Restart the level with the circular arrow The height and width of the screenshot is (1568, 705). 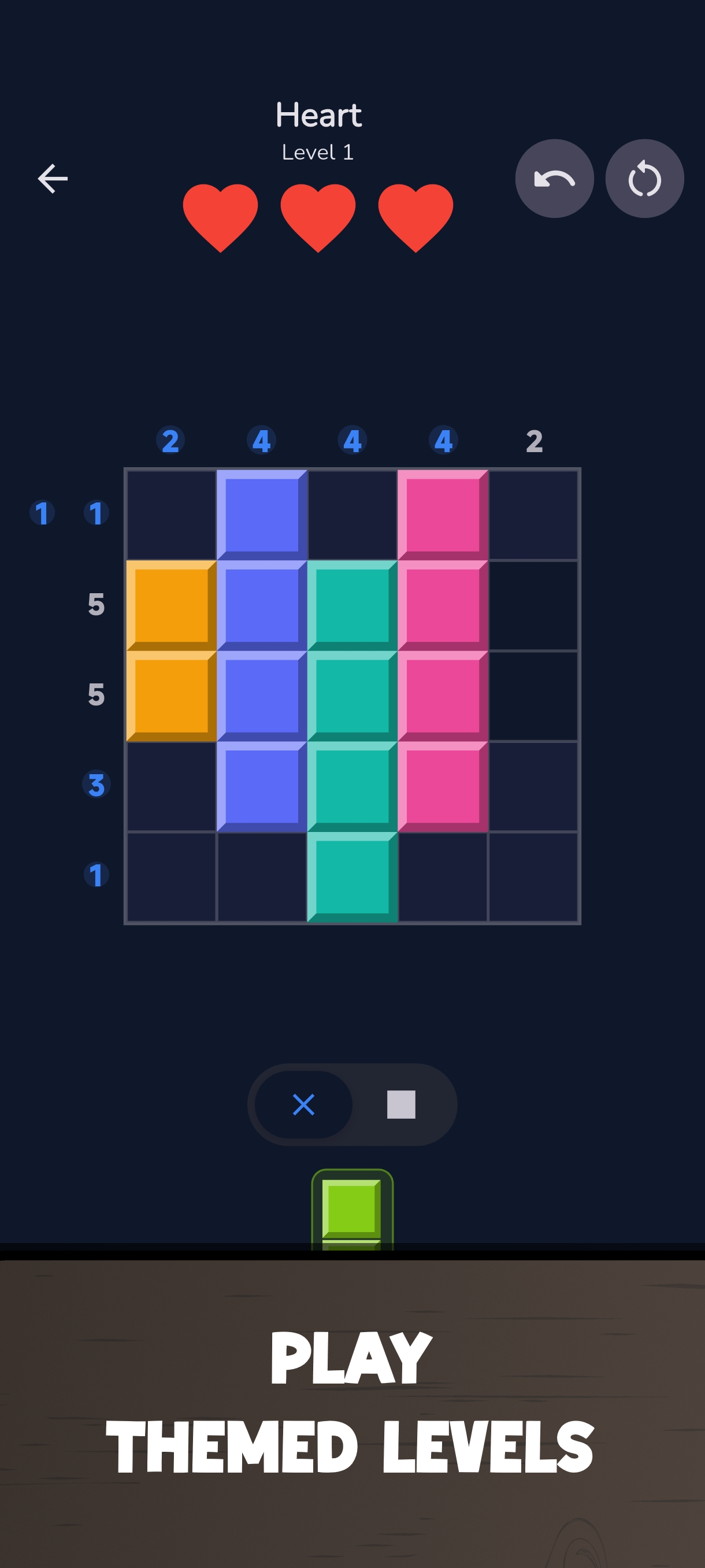644,178
